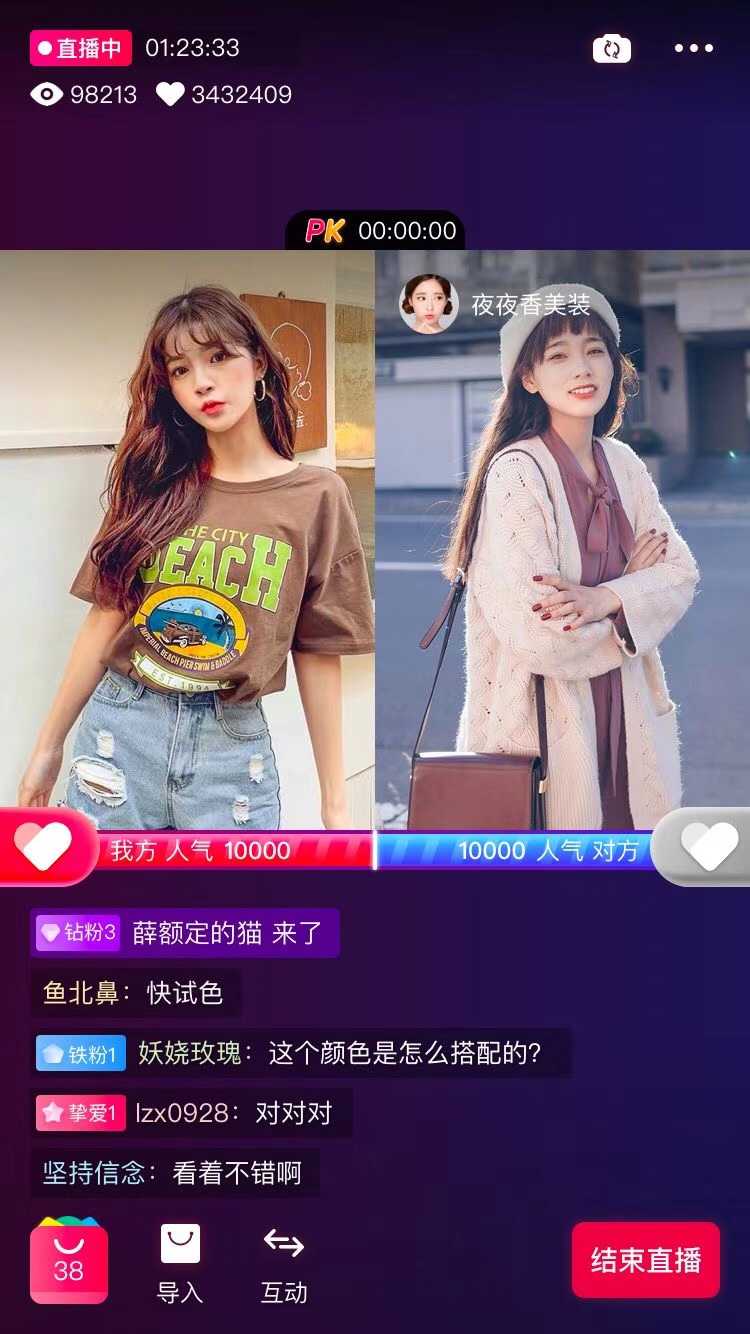End the live stream with 结束直播
Viewport: 750px width, 1334px height.
645,1260
